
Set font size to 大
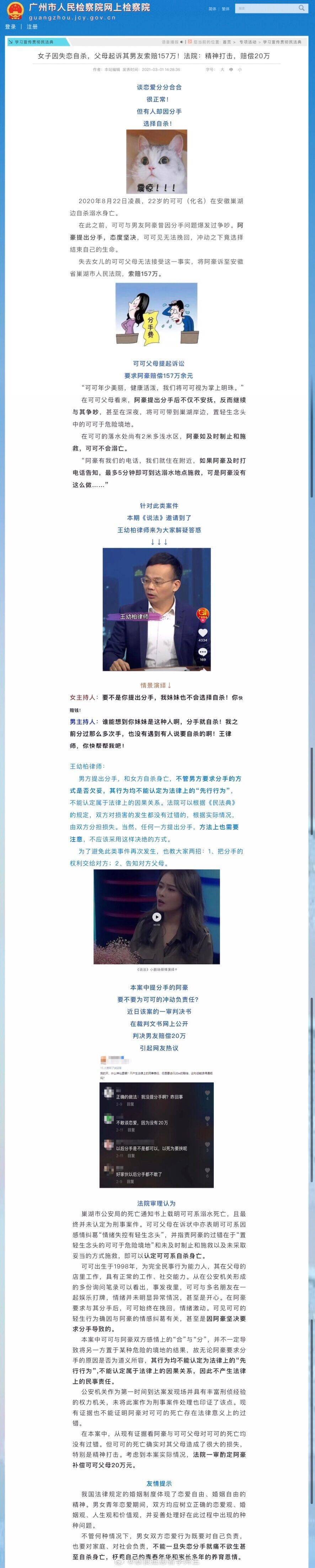click(223, 69)
